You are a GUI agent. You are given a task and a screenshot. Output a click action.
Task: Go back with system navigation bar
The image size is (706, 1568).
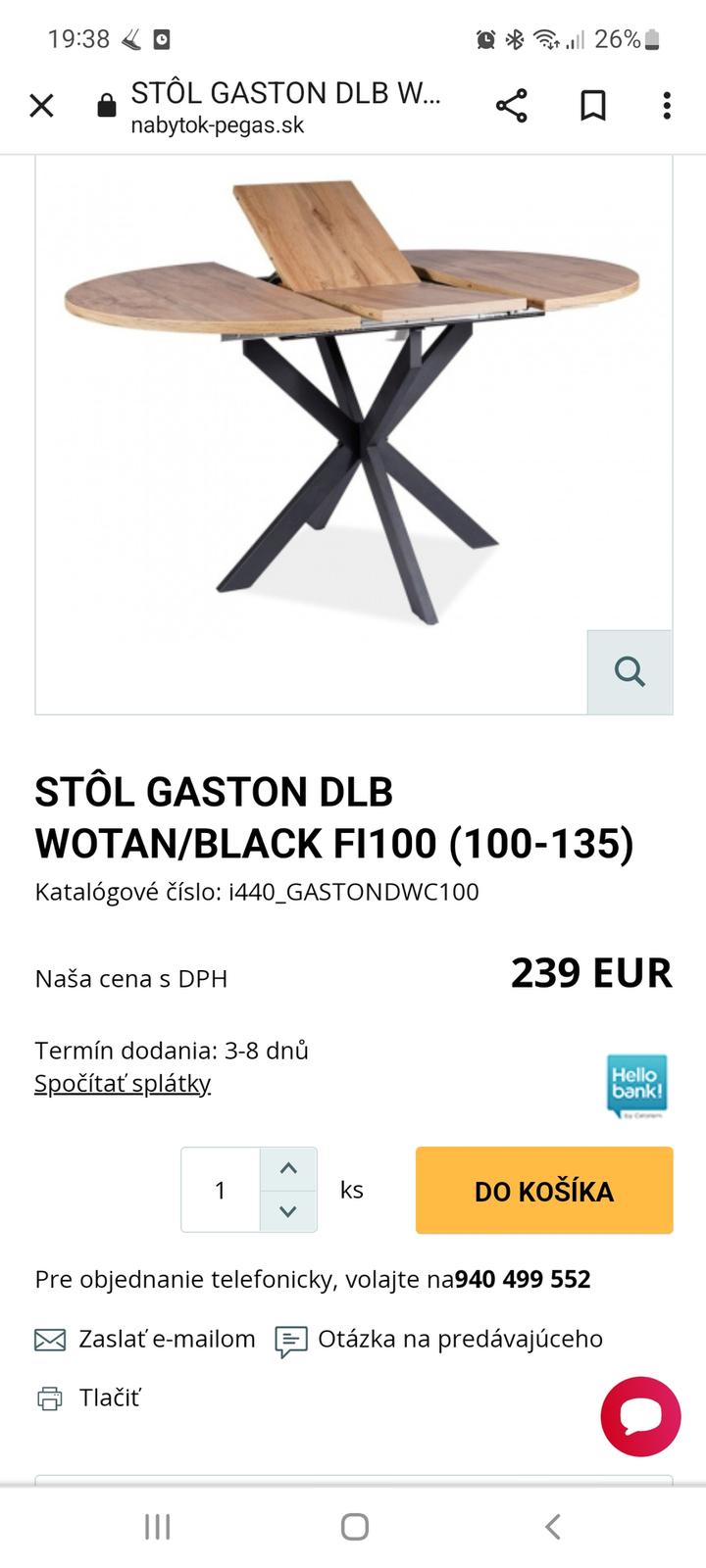[553, 1526]
